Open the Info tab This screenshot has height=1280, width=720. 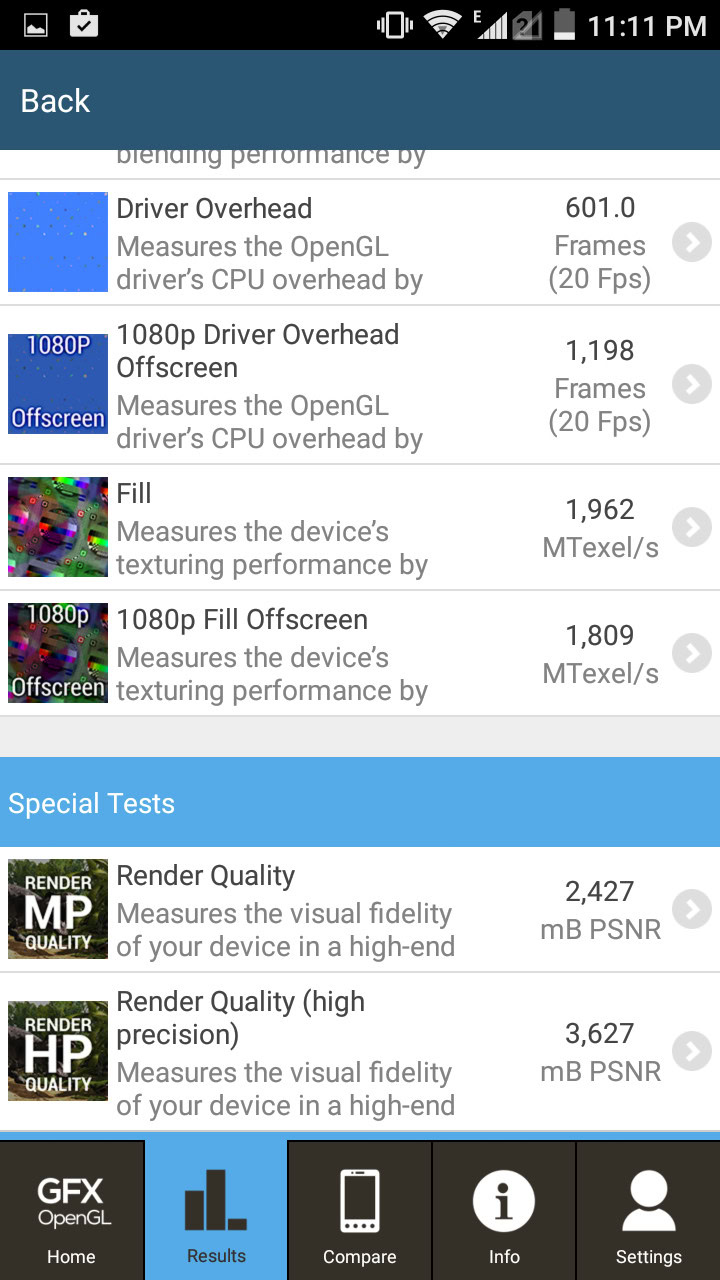(504, 1211)
